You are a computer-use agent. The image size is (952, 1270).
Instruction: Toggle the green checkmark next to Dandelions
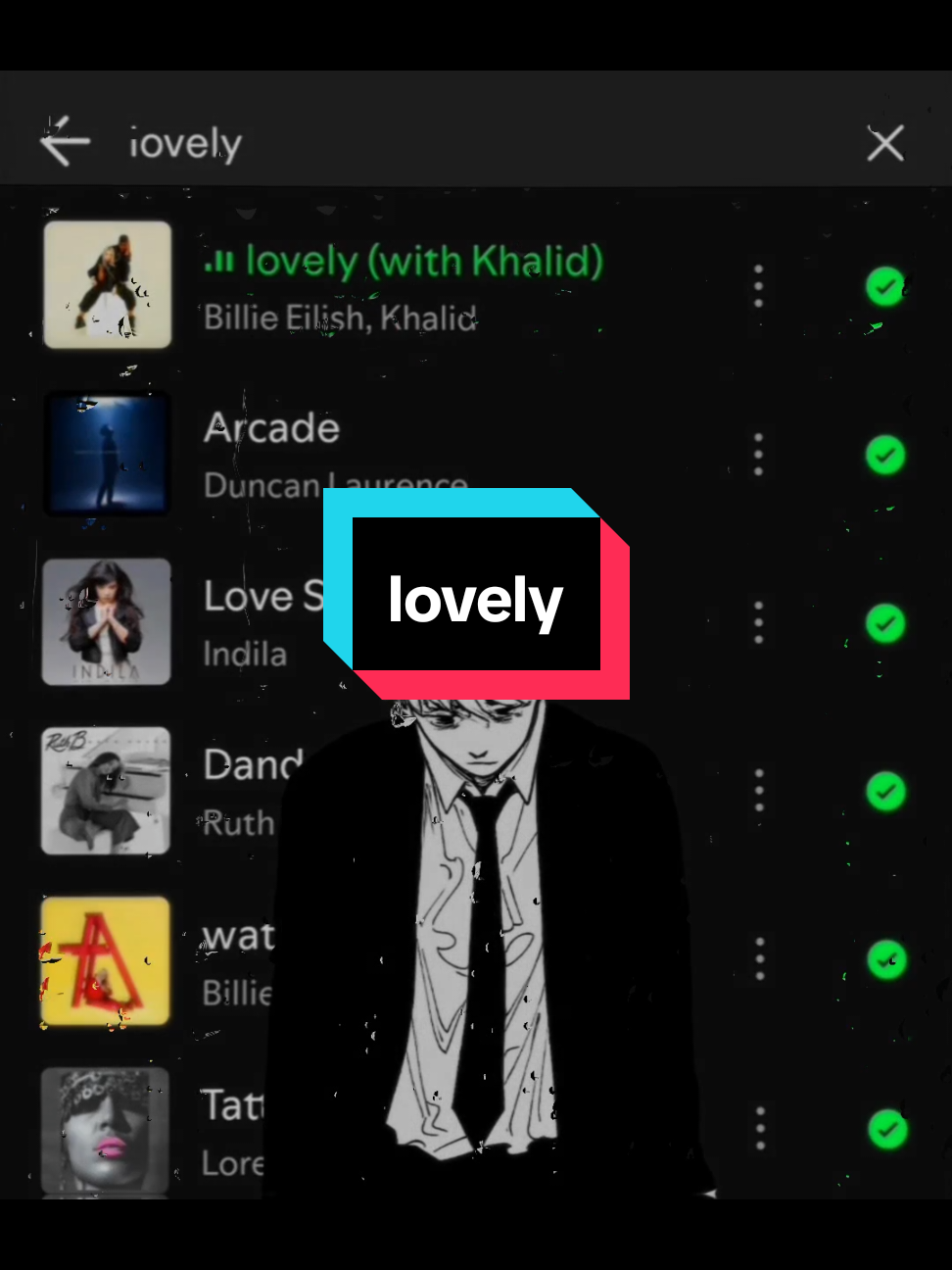point(885,791)
